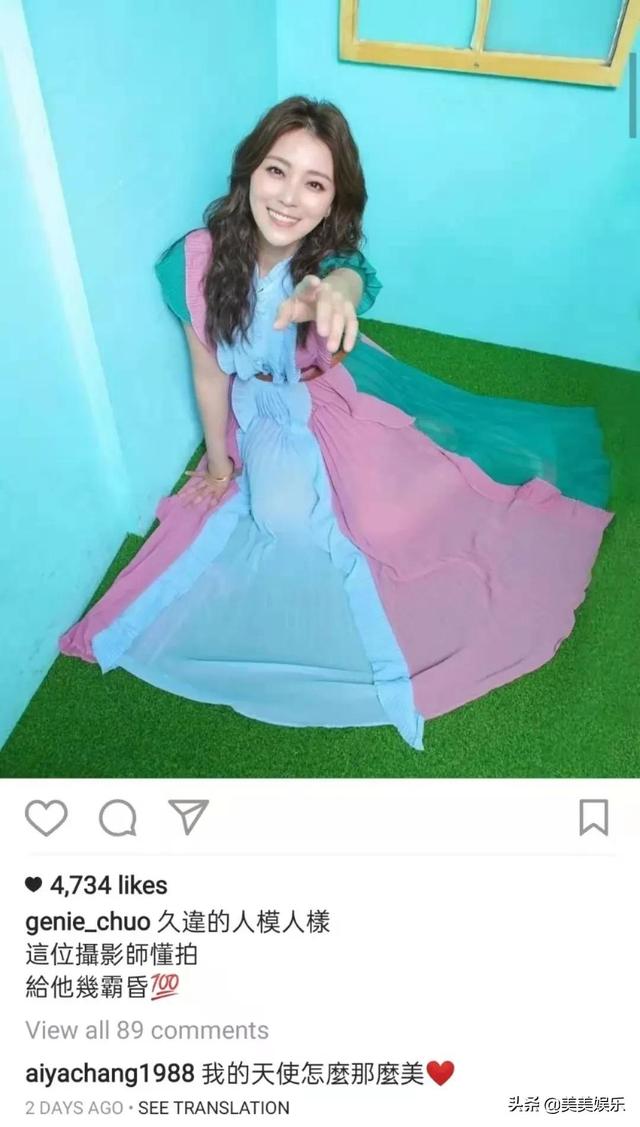The image size is (640, 1127).
Task: Open the comment bubble under the photo
Action: tap(117, 818)
